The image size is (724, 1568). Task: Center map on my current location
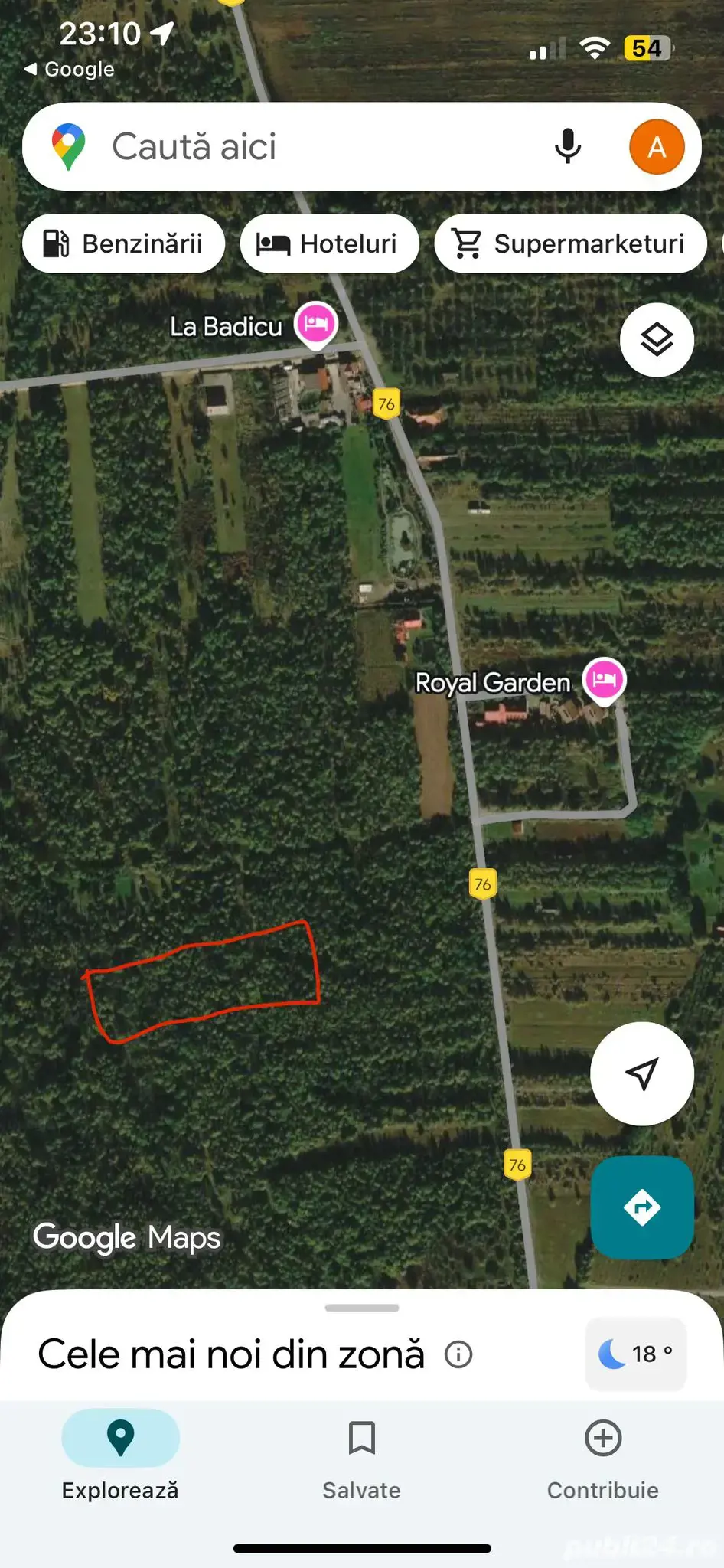click(642, 1073)
